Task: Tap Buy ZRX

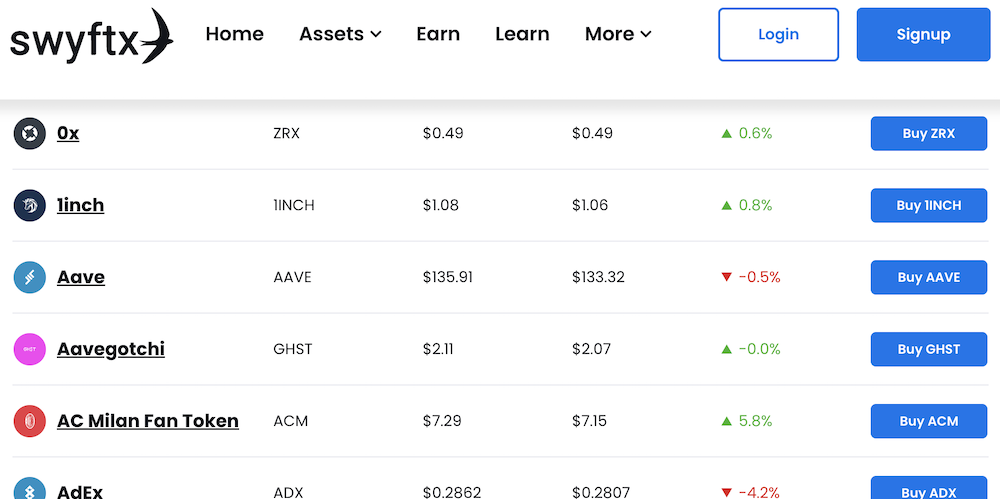Action: click(x=929, y=133)
